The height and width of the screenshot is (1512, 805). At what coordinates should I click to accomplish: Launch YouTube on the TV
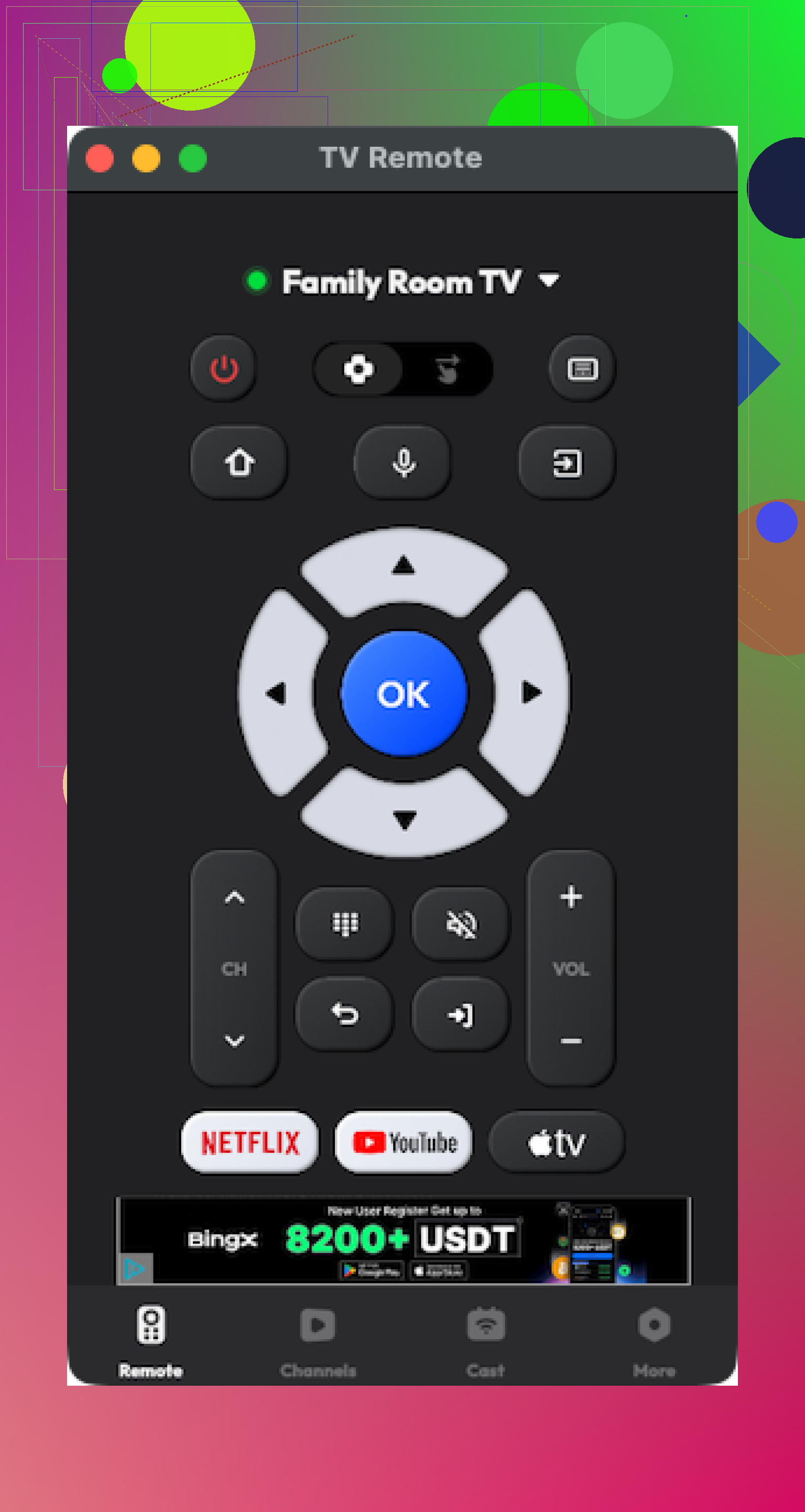(404, 1142)
